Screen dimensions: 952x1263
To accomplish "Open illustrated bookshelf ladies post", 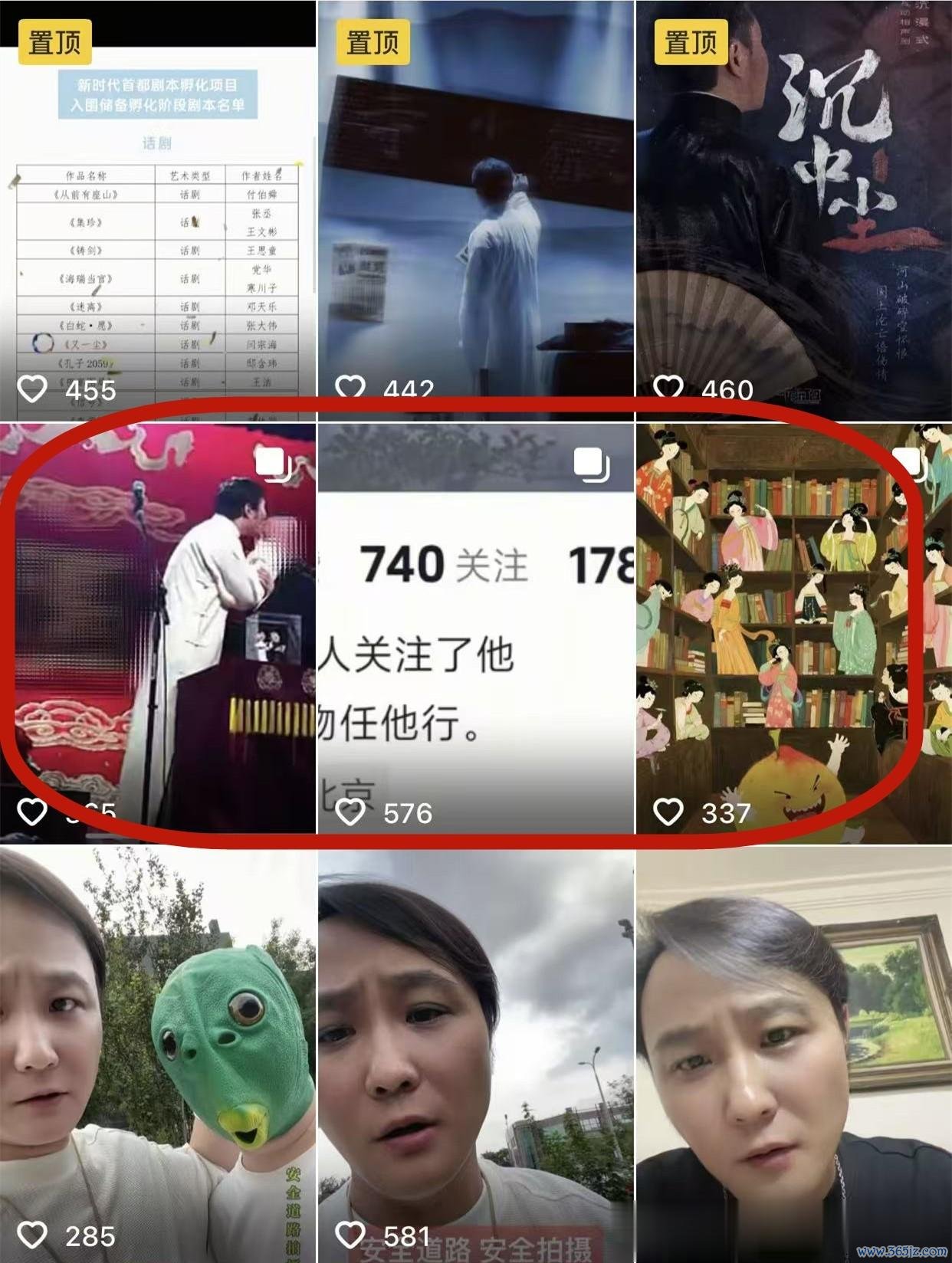I will pyautogui.click(x=793, y=632).
